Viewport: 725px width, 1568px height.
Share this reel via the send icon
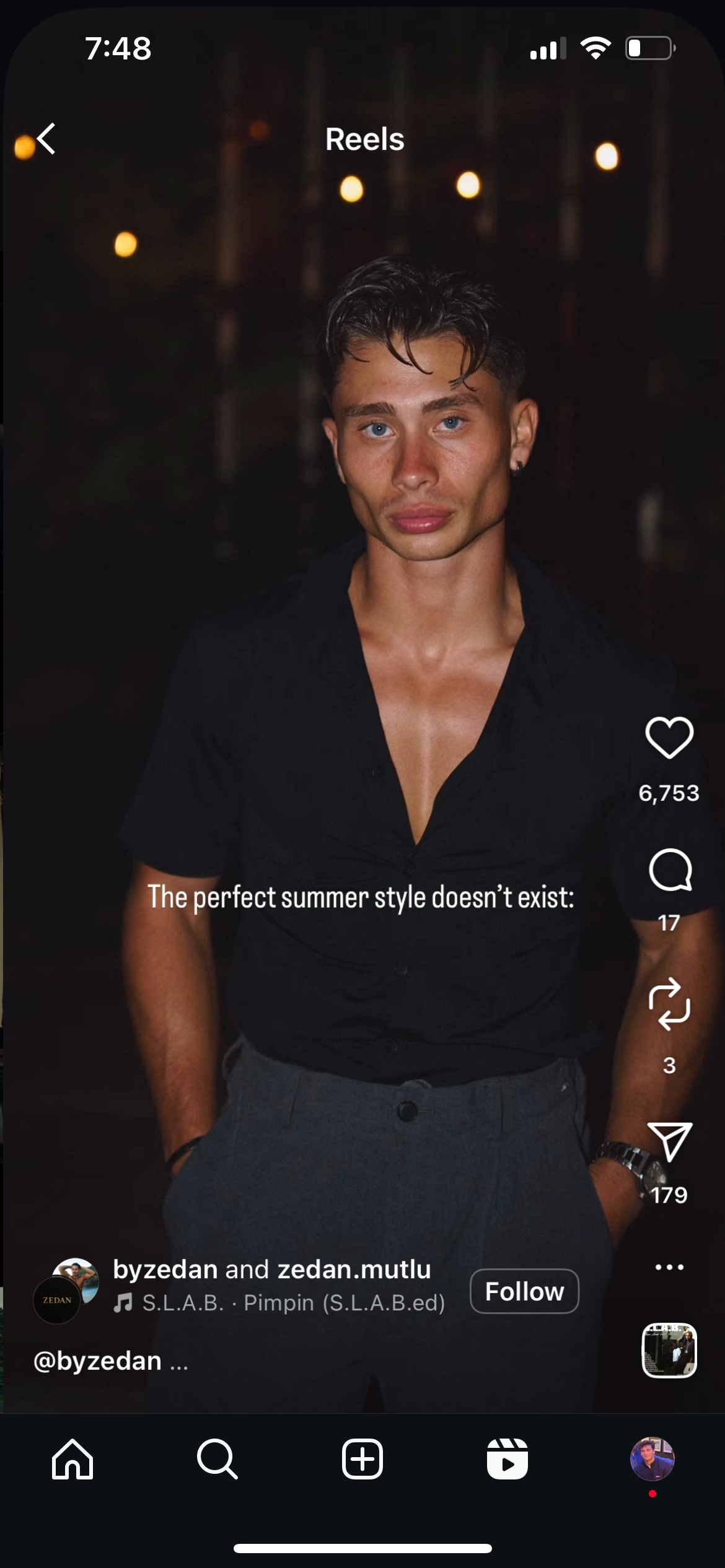669,1141
